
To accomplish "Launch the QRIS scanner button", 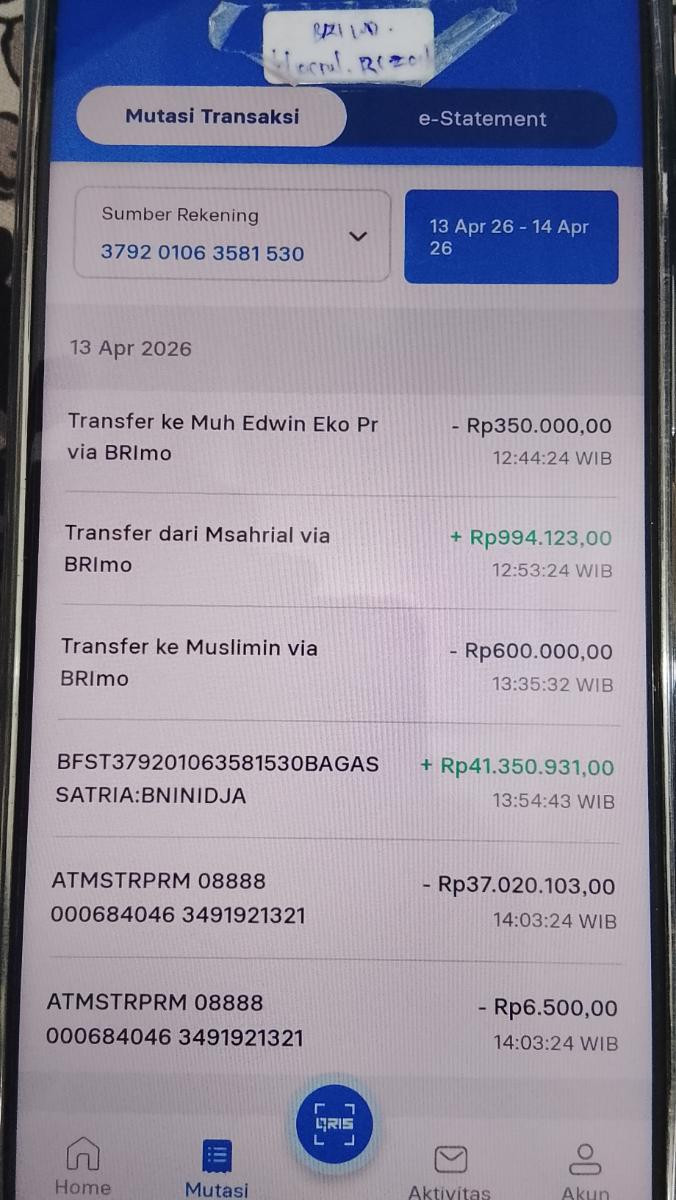I will pyautogui.click(x=334, y=1123).
